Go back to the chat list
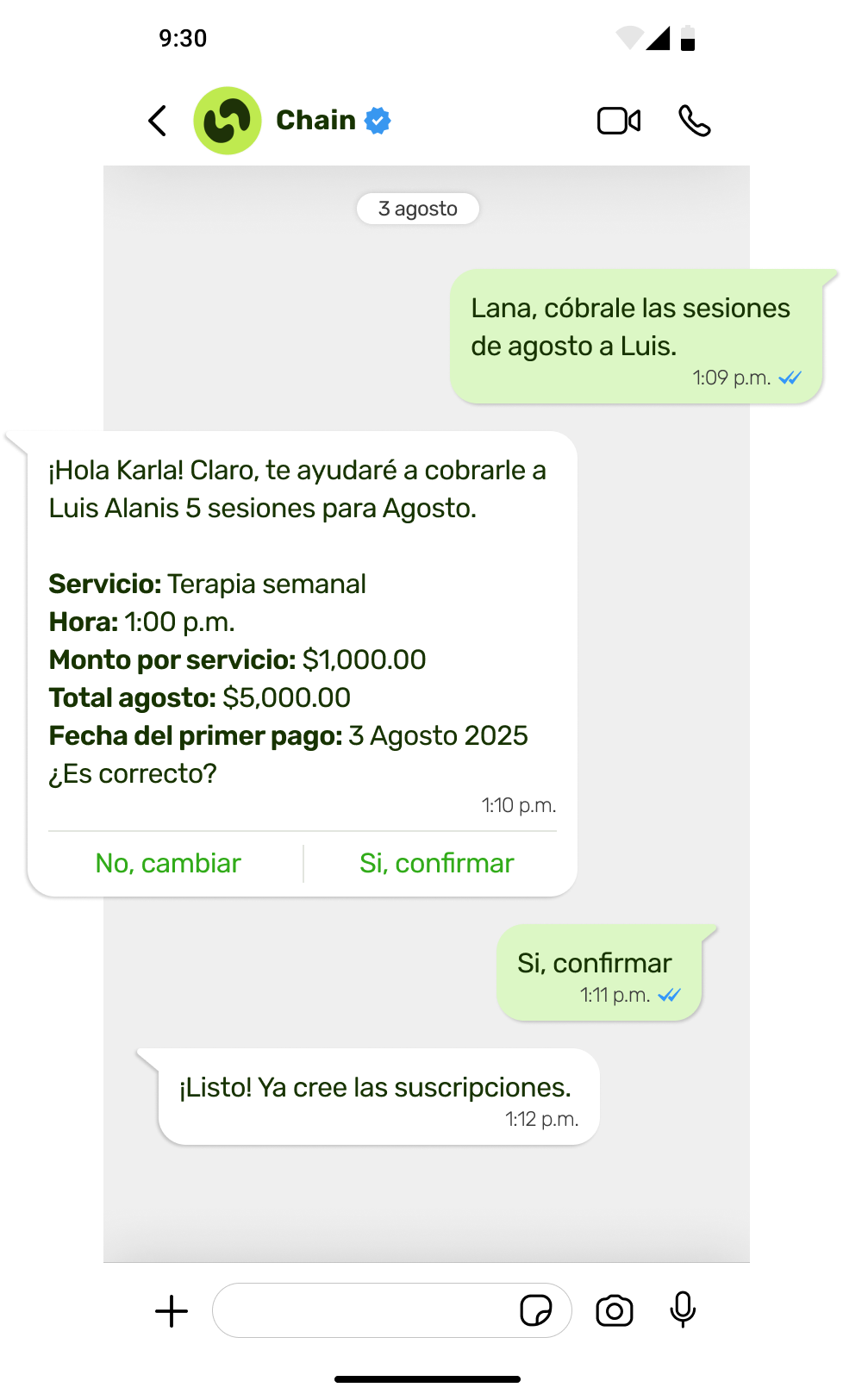This screenshot has height=1400, width=843. click(x=158, y=121)
